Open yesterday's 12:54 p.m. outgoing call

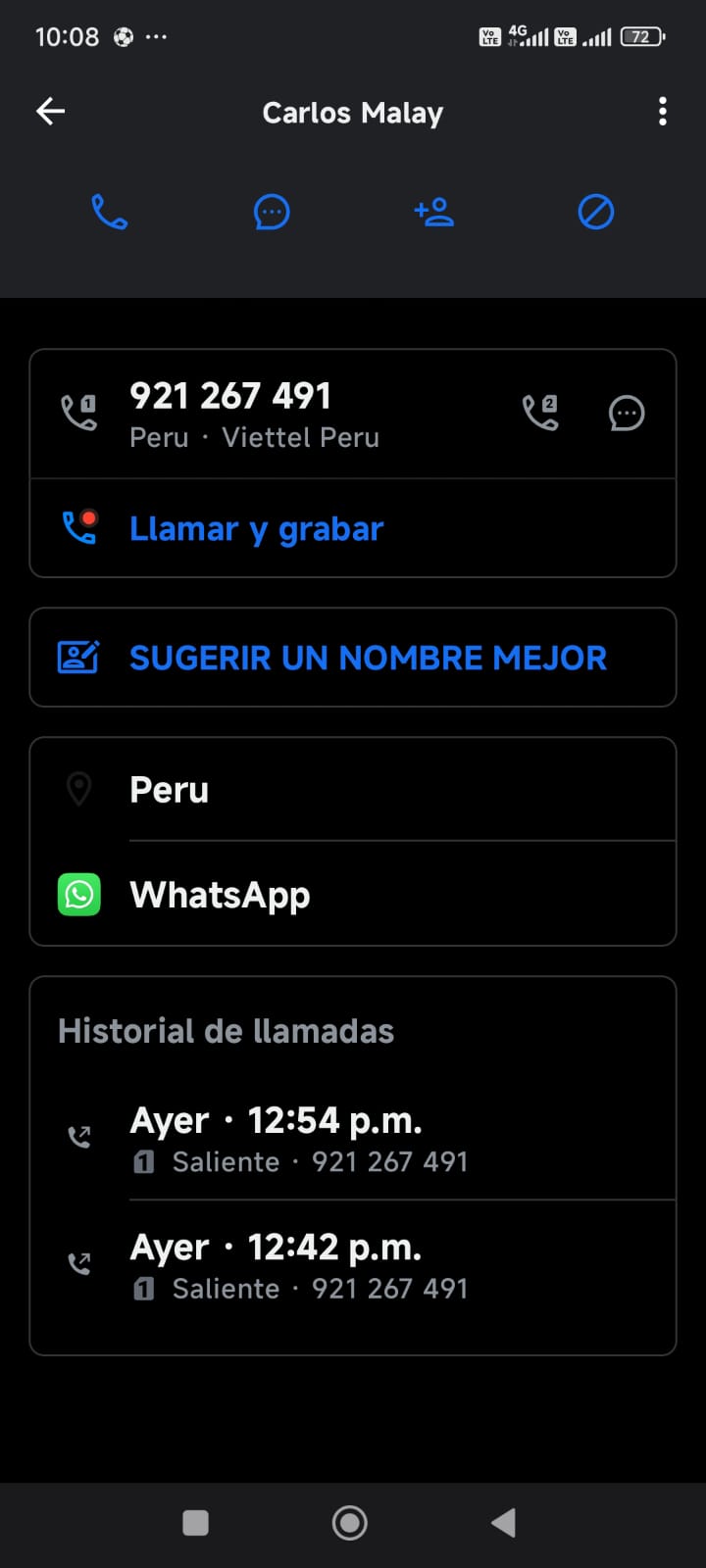point(353,1137)
